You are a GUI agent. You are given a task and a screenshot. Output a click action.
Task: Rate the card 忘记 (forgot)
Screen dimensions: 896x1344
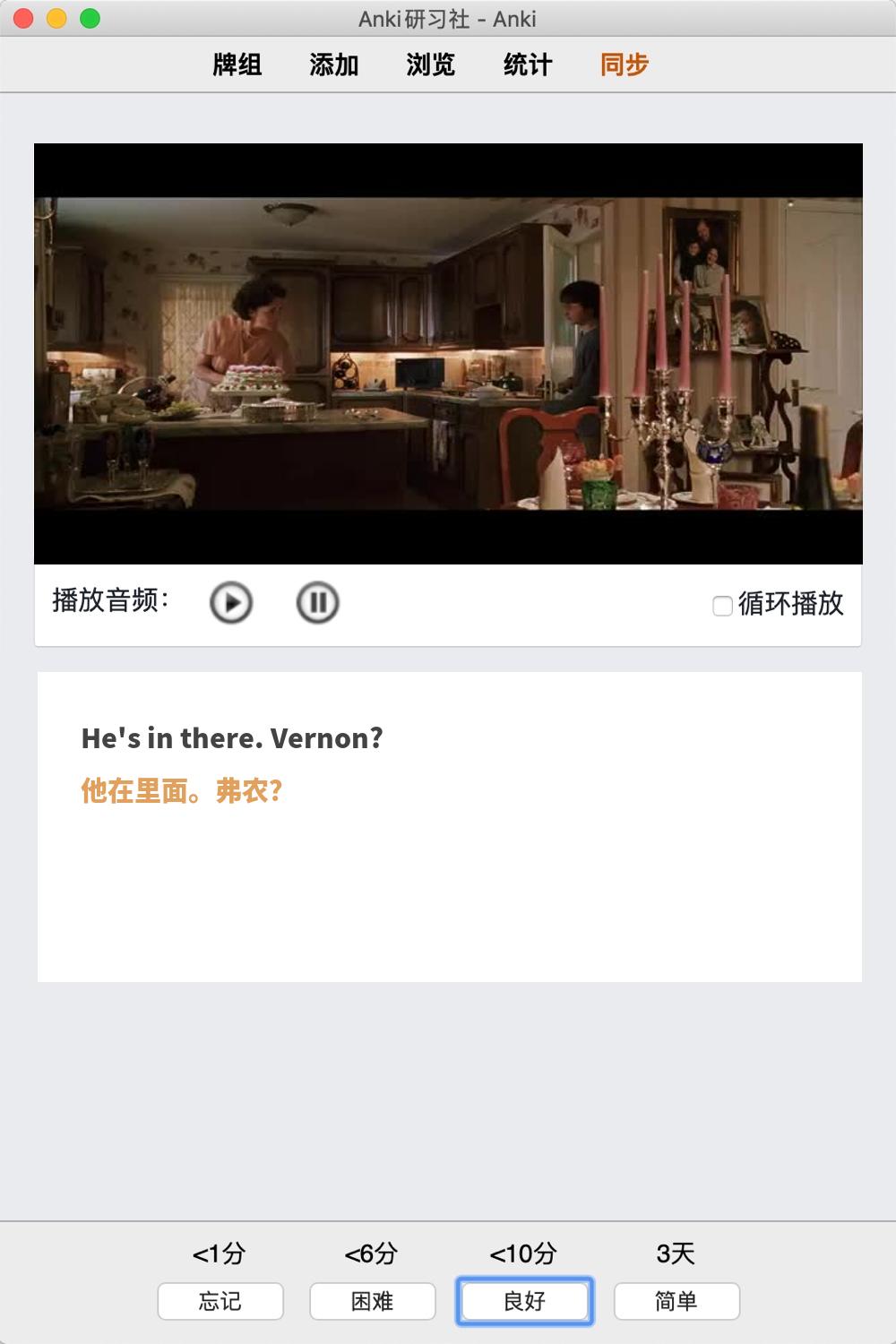click(220, 1301)
